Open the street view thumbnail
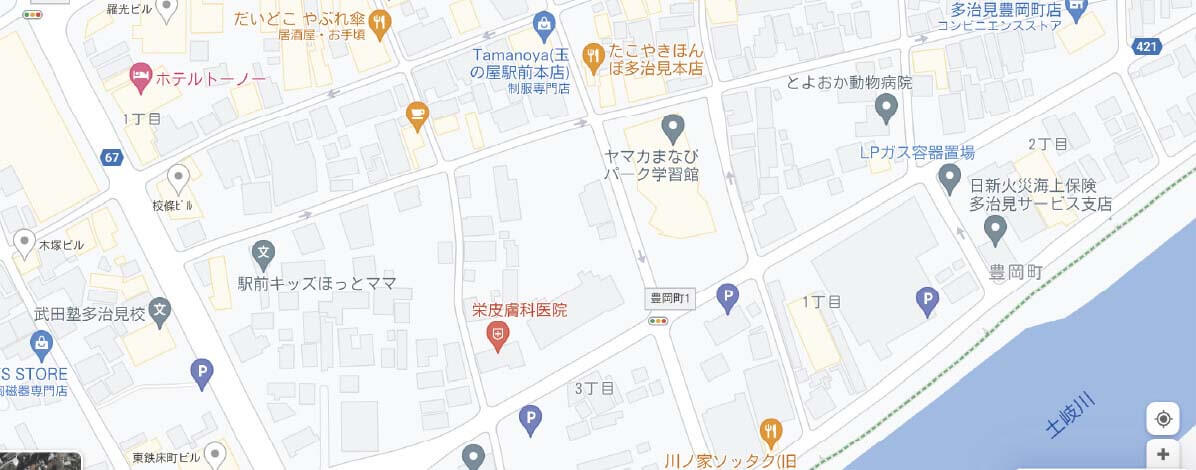 click(40, 460)
